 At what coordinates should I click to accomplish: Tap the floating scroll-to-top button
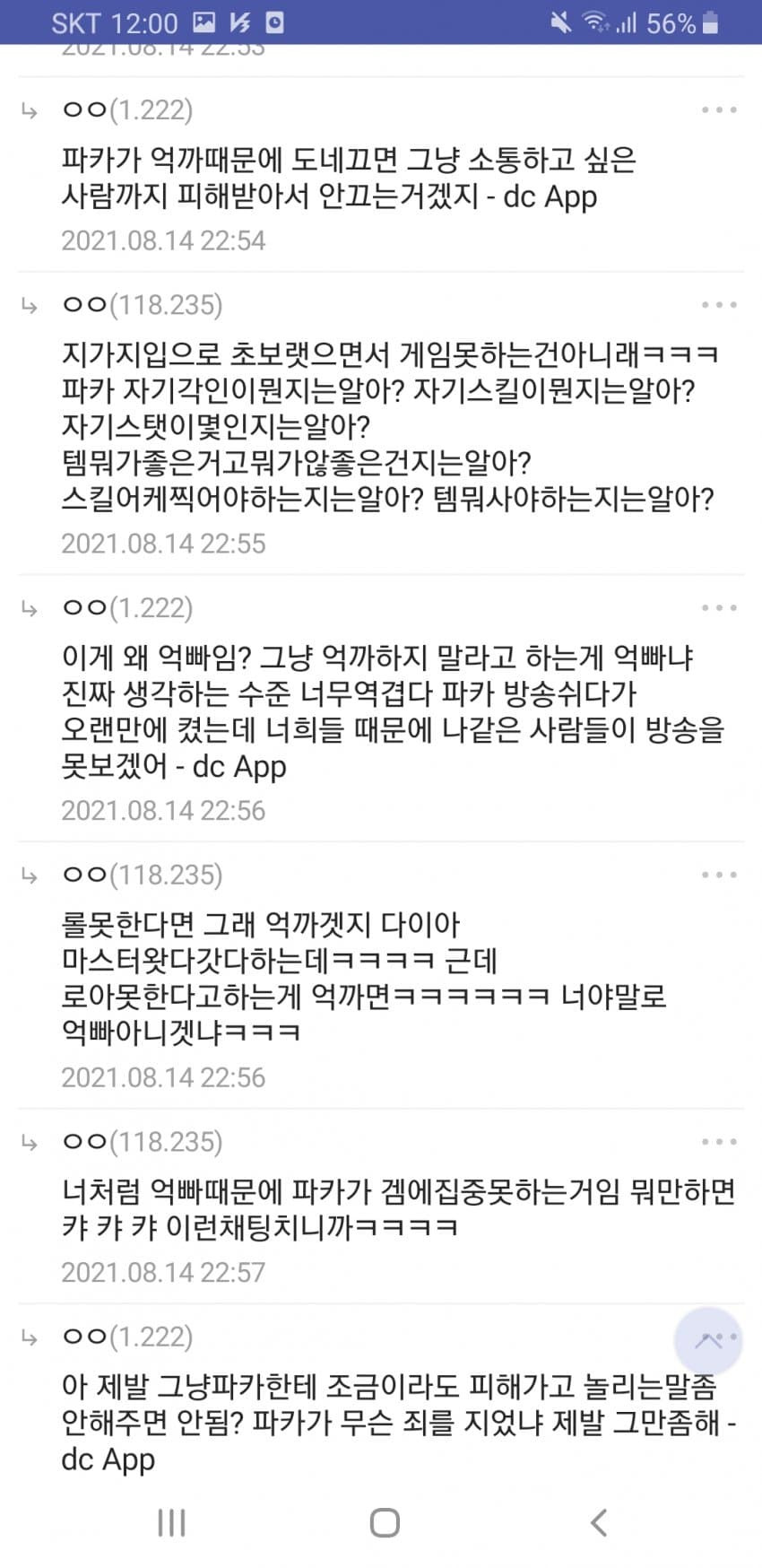pos(708,1341)
